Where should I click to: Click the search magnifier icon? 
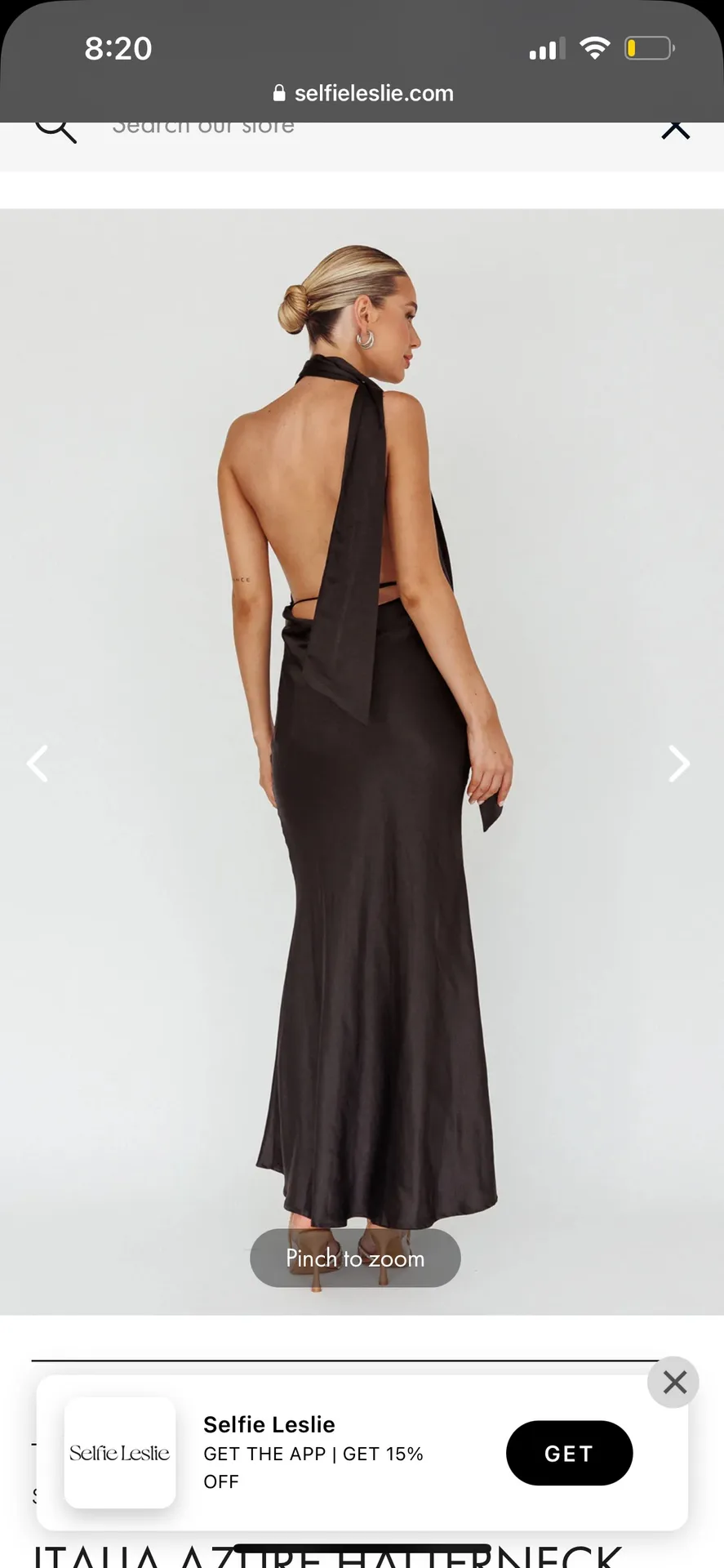[x=55, y=127]
